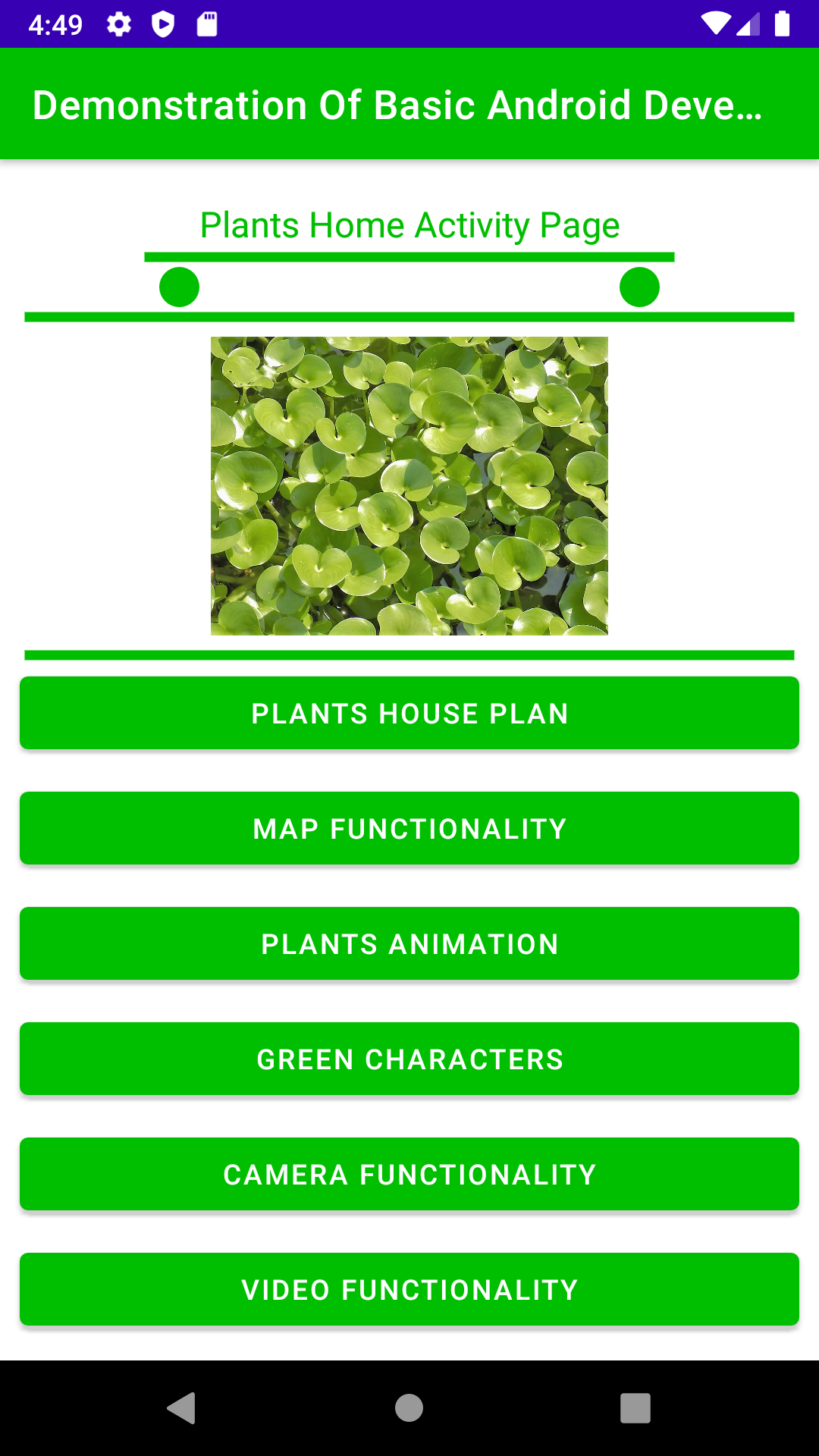Tap the SD card icon in status bar
Image resolution: width=819 pixels, height=1456 pixels.
(207, 24)
